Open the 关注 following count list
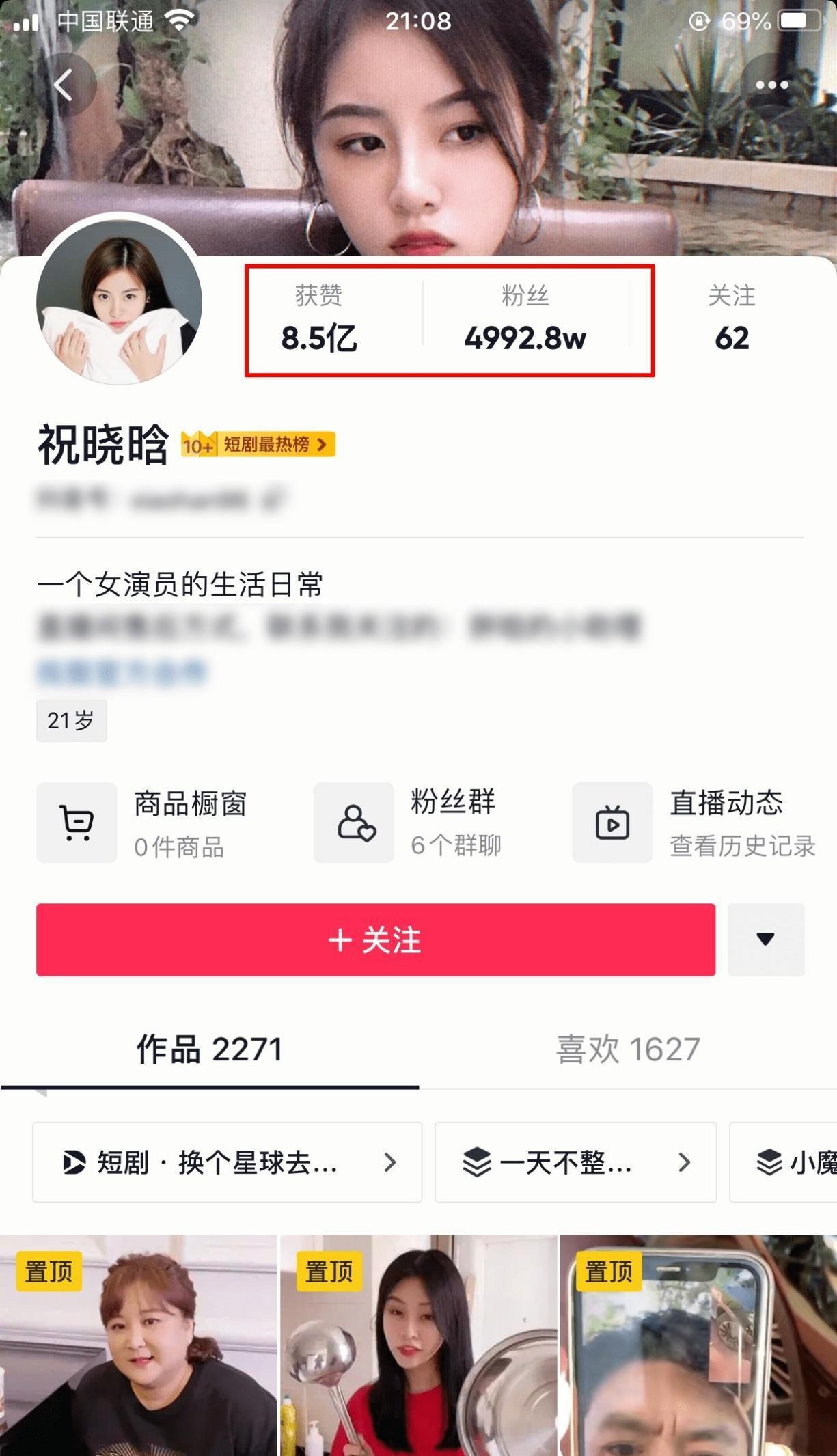Screen dimensions: 837x1456 pyautogui.click(x=731, y=318)
